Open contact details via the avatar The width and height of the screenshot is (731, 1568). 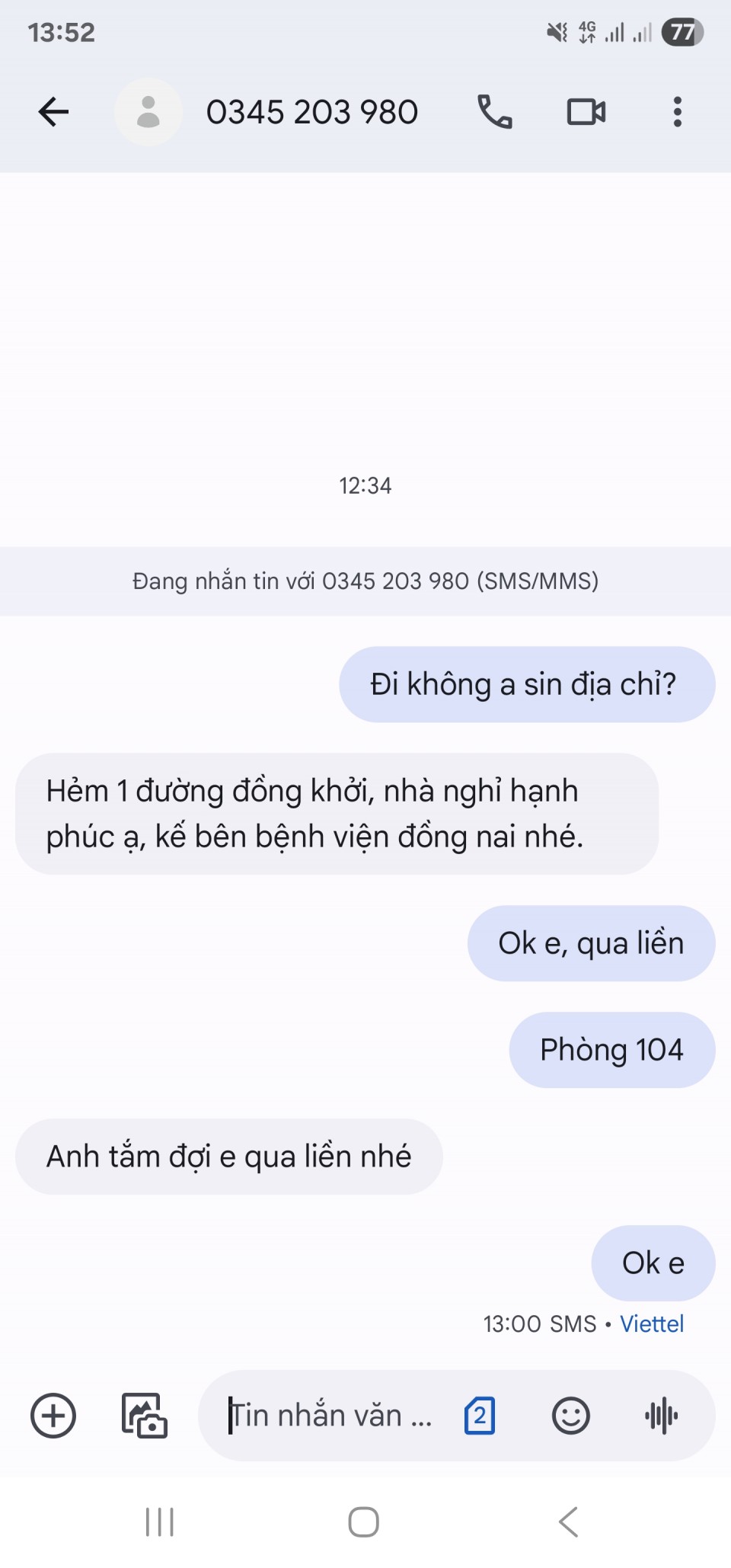pyautogui.click(x=148, y=112)
